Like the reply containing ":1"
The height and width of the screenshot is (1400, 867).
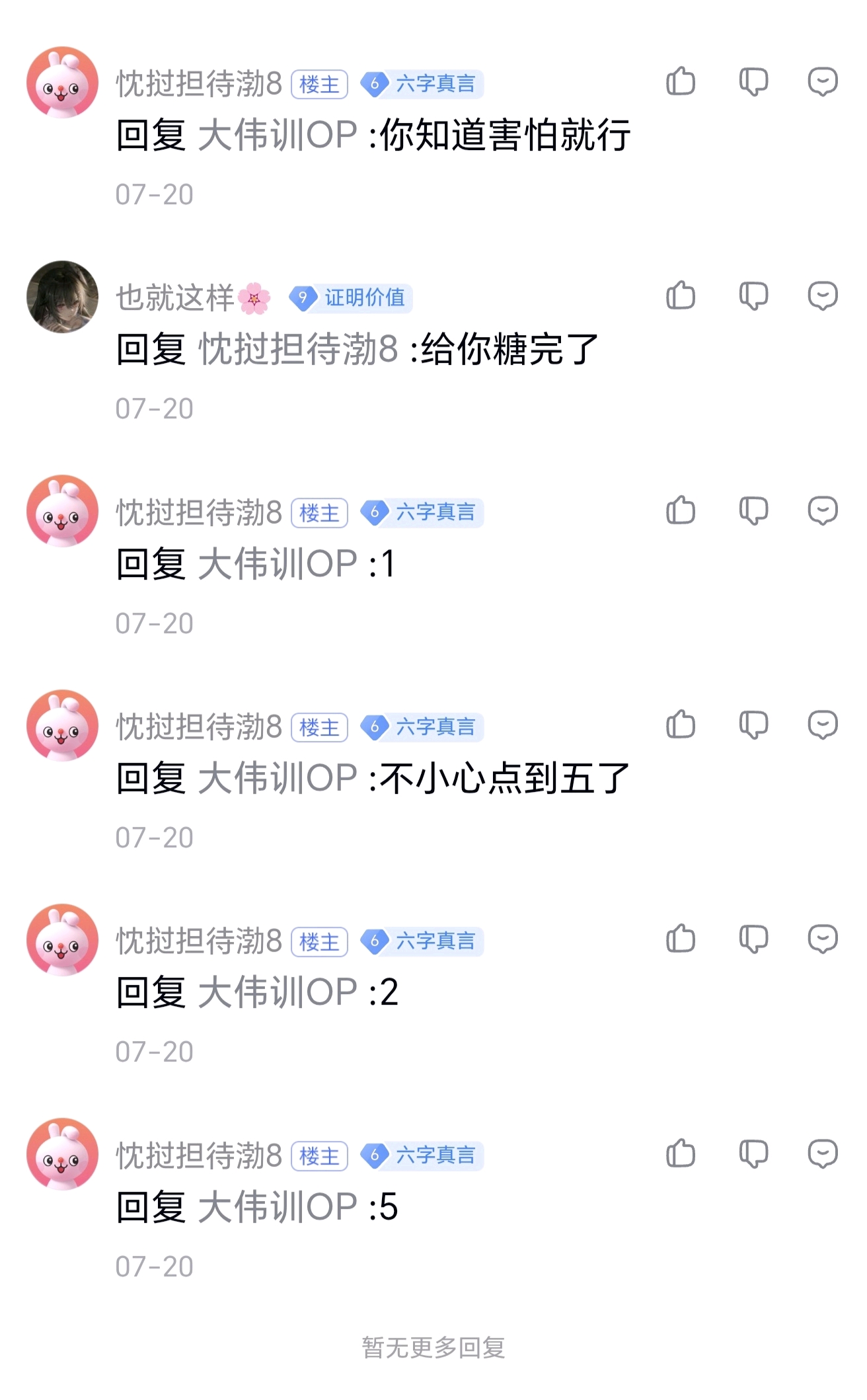[681, 510]
